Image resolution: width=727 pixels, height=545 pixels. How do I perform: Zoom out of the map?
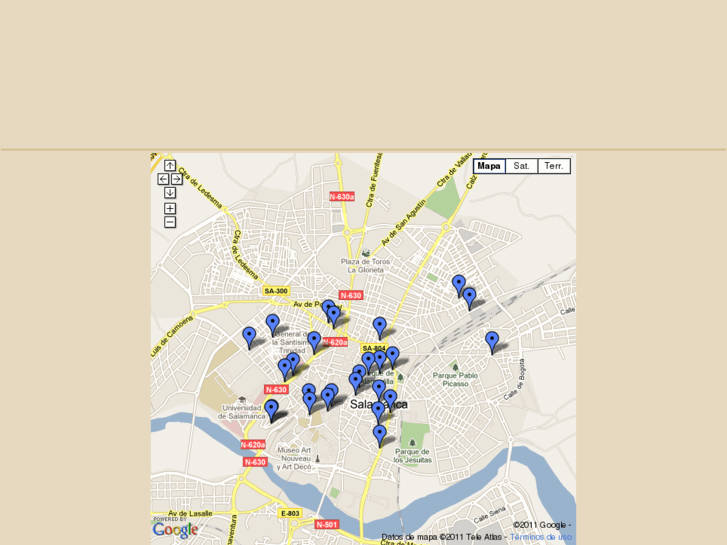[170, 221]
